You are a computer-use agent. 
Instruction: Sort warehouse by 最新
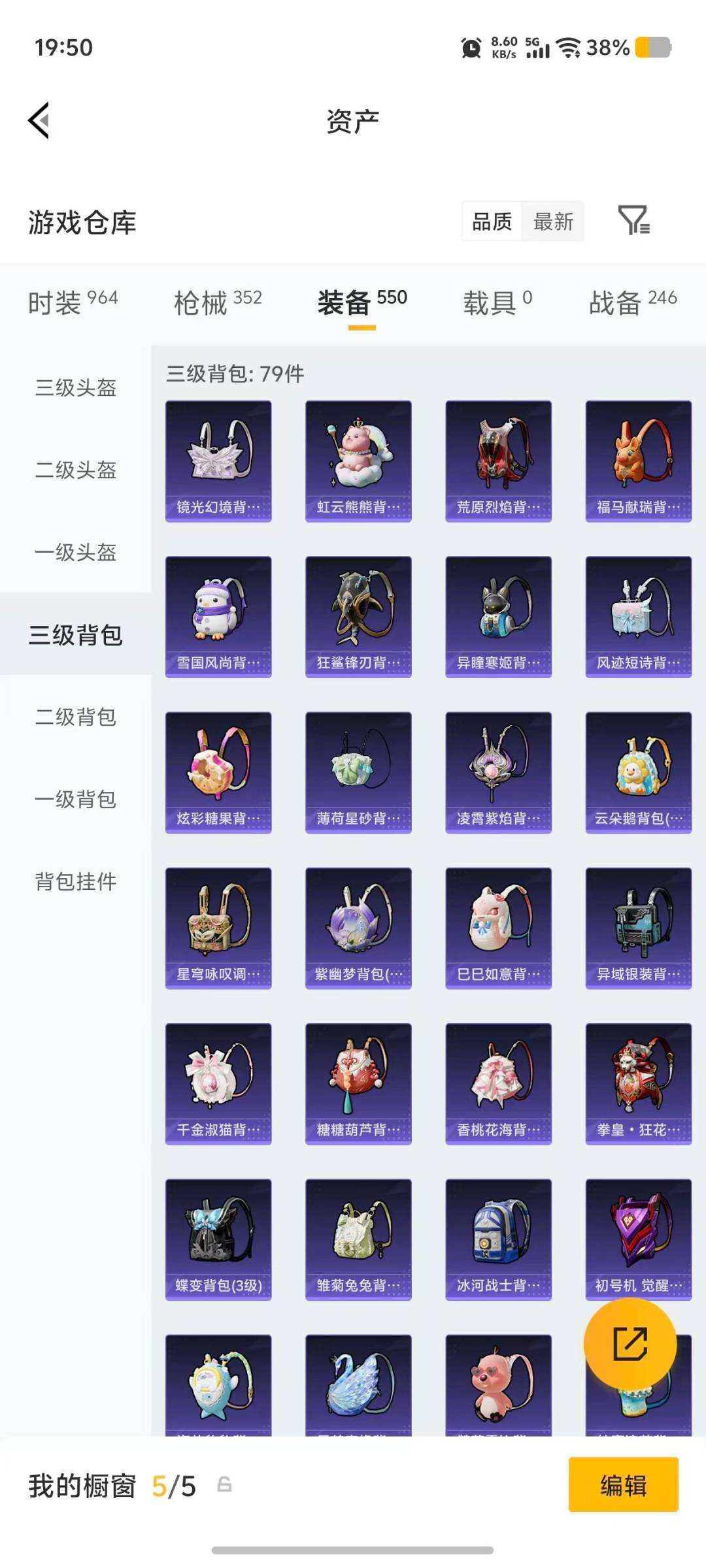click(x=553, y=221)
